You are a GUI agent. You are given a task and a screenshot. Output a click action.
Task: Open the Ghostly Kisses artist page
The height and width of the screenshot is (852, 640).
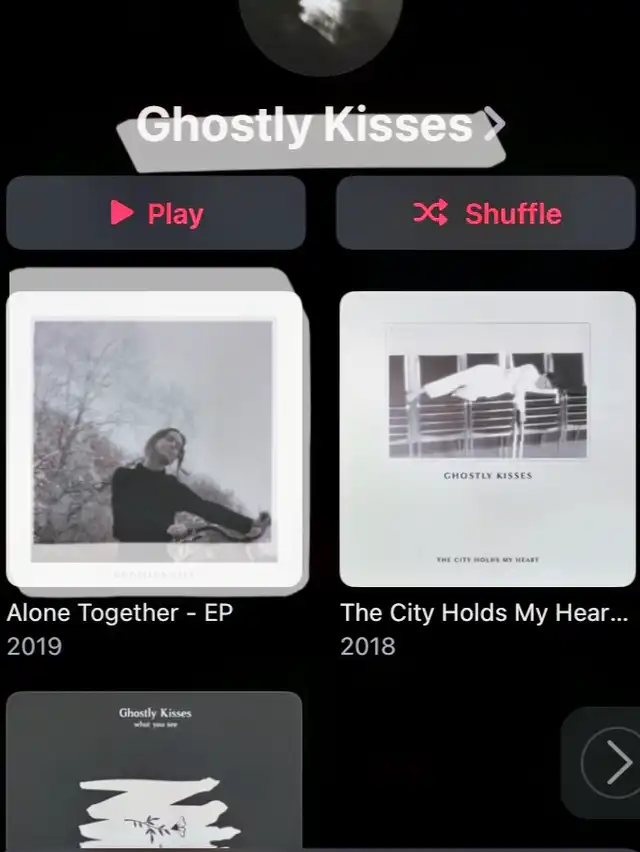click(x=320, y=126)
